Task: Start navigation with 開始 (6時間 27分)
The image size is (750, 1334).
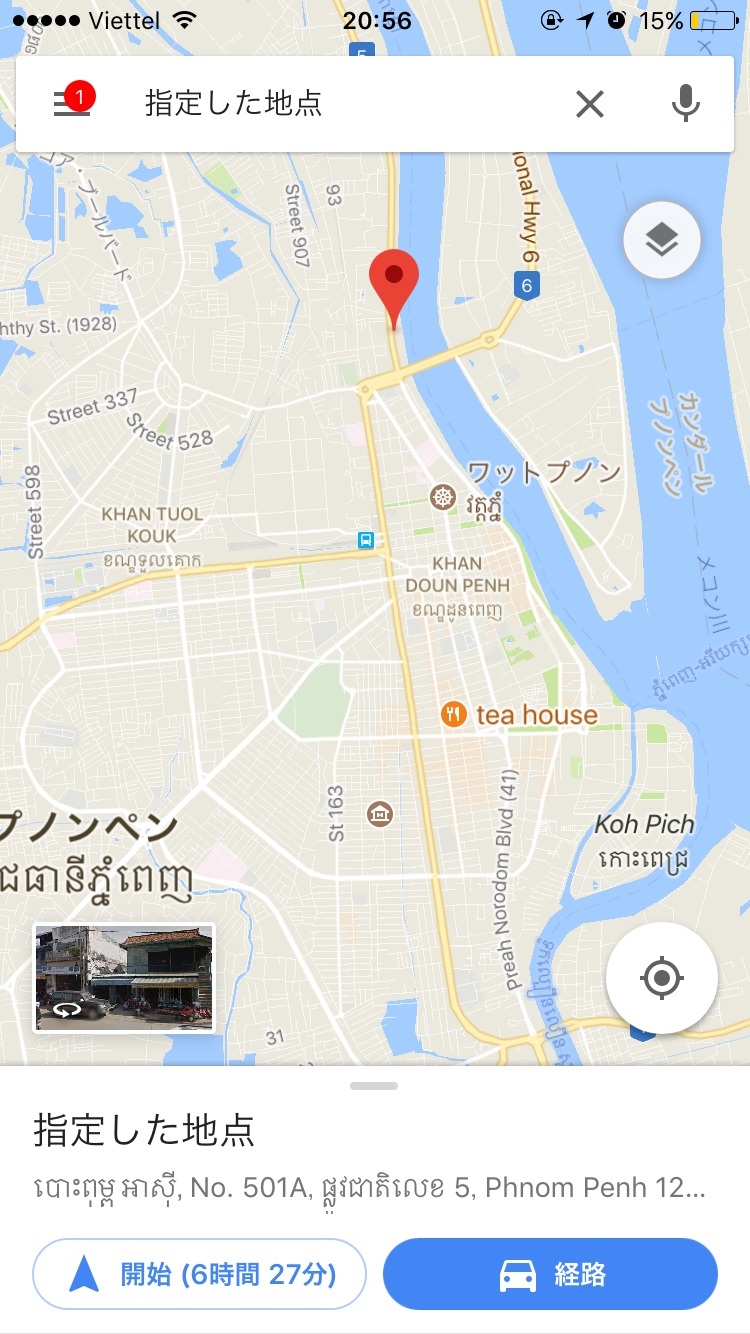Action: point(200,1274)
